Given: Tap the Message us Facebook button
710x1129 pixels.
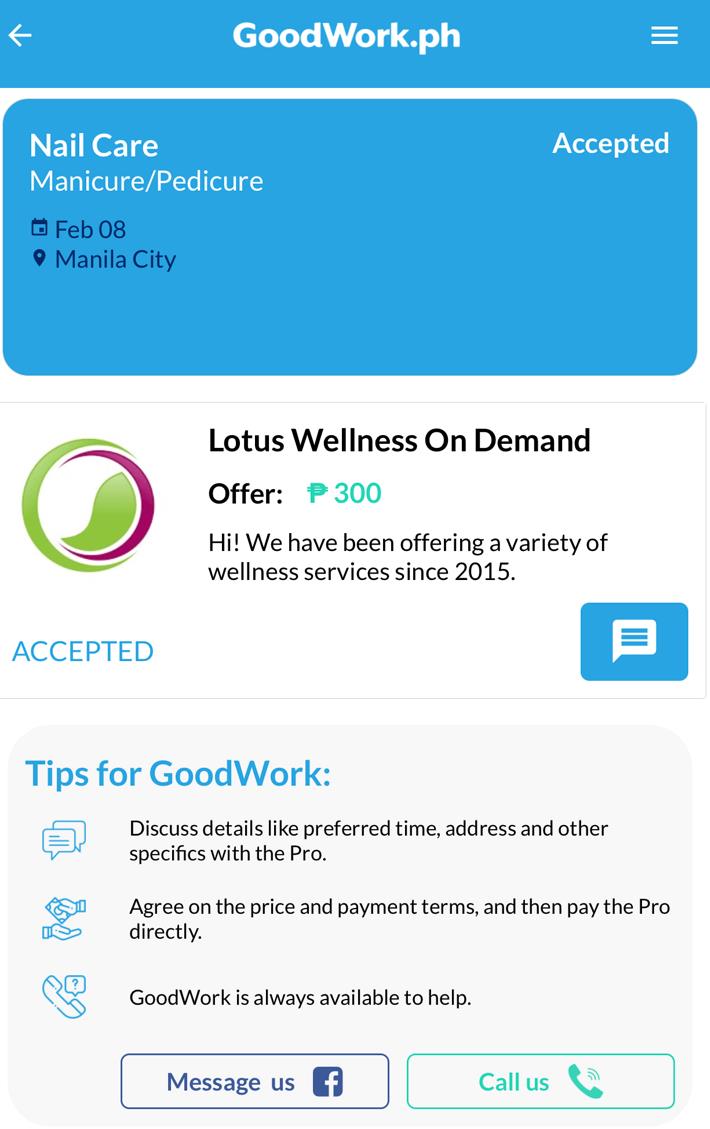Looking at the screenshot, I should click(x=255, y=1081).
